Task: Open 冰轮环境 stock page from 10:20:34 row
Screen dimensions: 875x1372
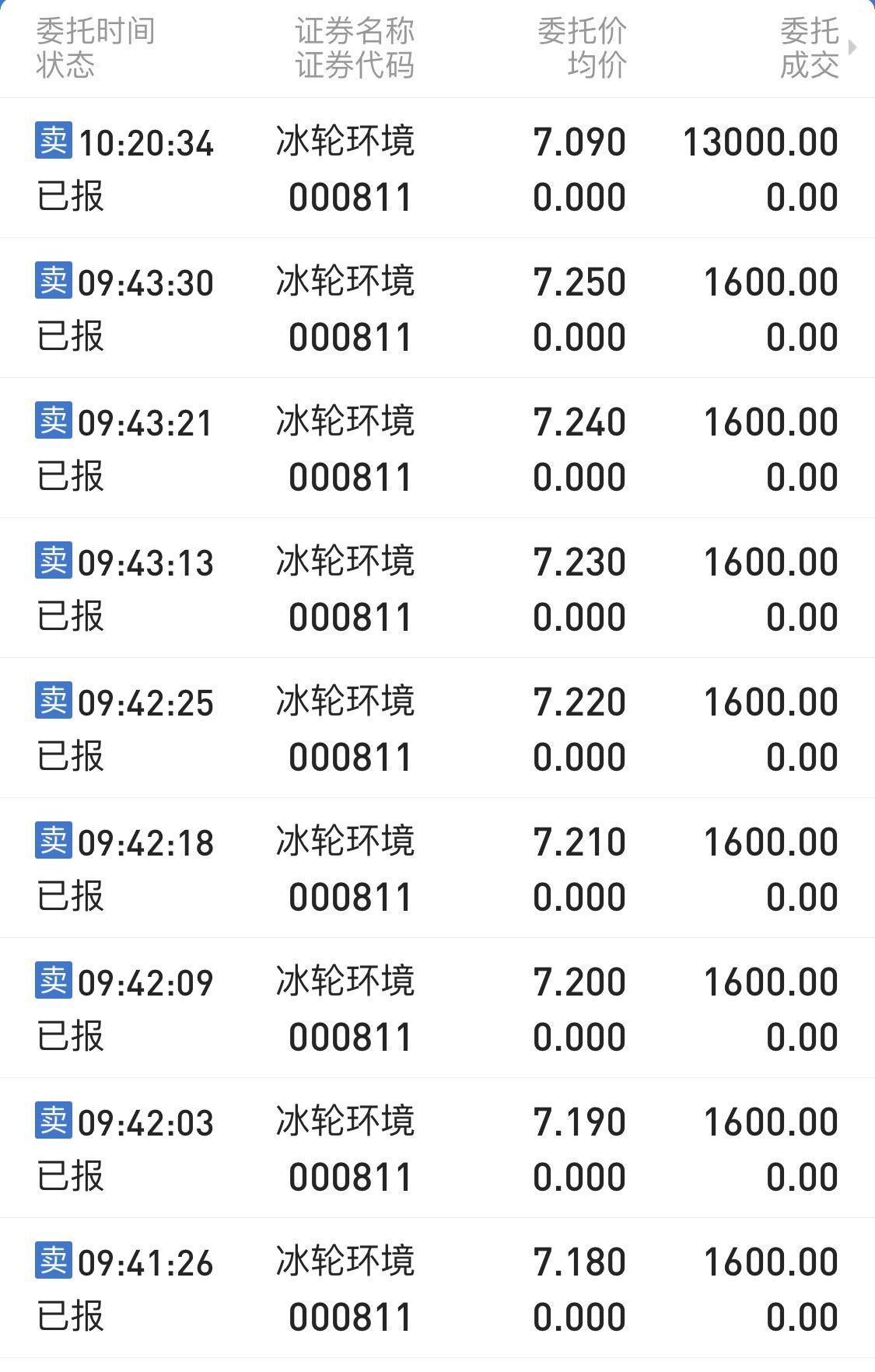Action: tap(344, 141)
